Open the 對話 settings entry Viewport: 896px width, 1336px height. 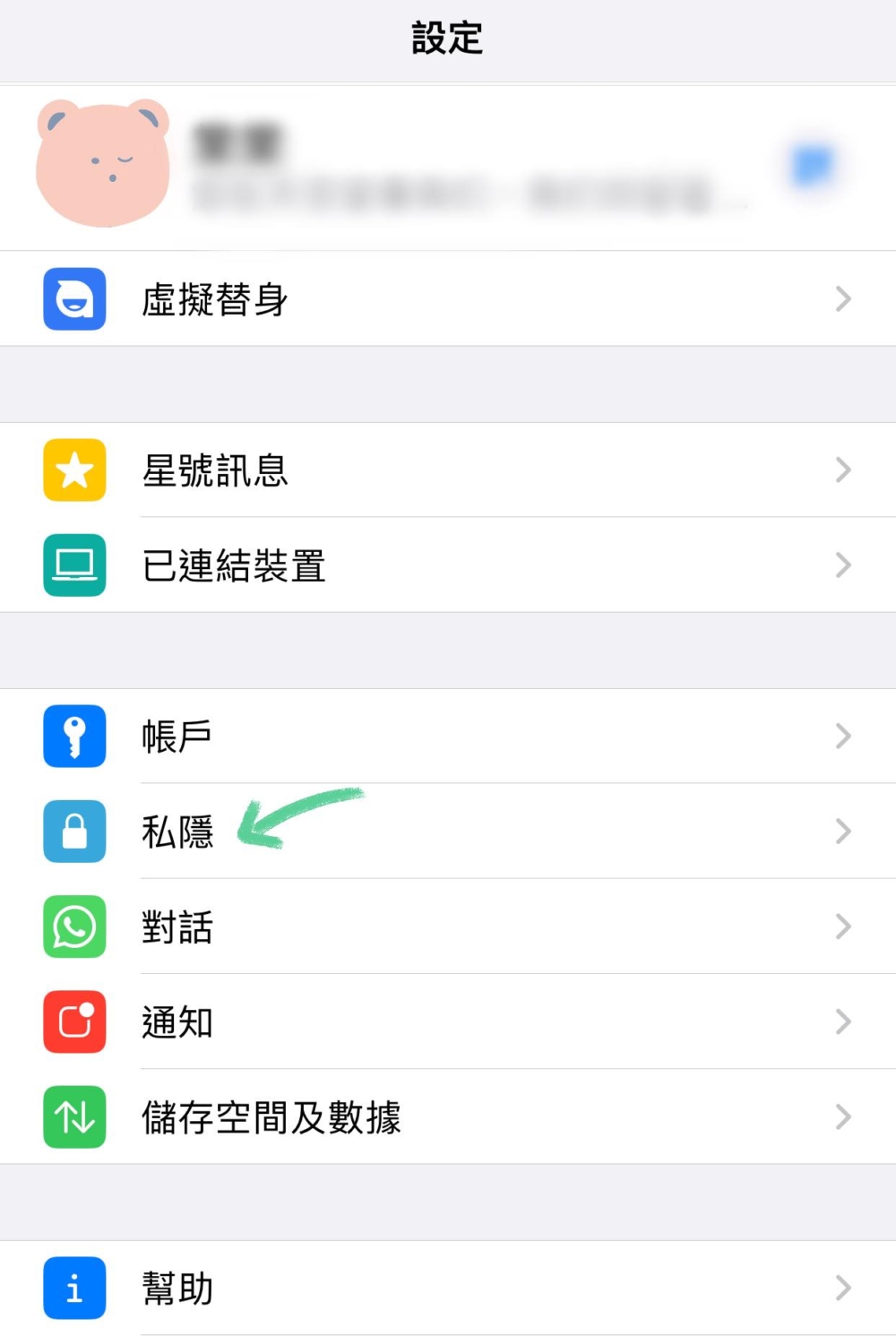coord(177,927)
